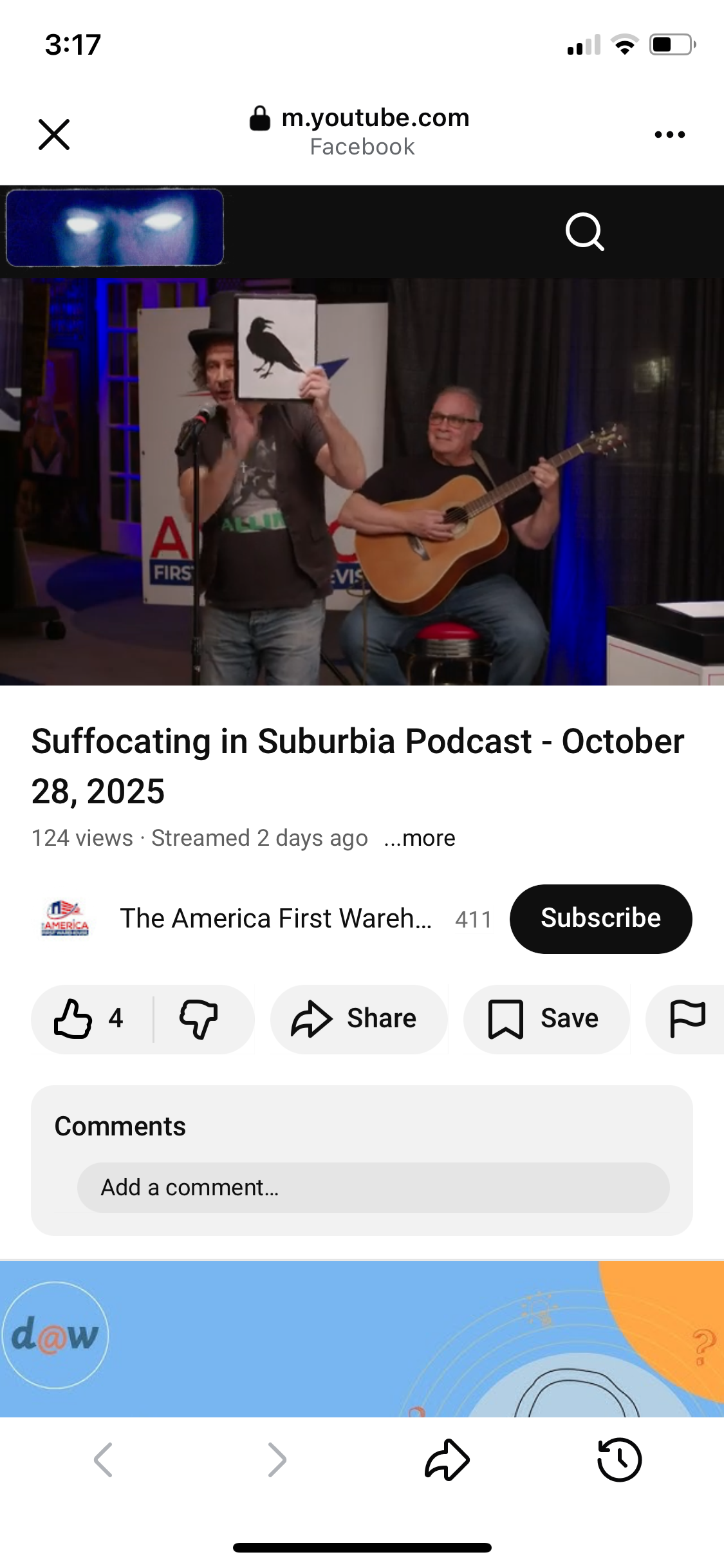The height and width of the screenshot is (1568, 724).
Task: Open YouTube search
Action: point(584,232)
